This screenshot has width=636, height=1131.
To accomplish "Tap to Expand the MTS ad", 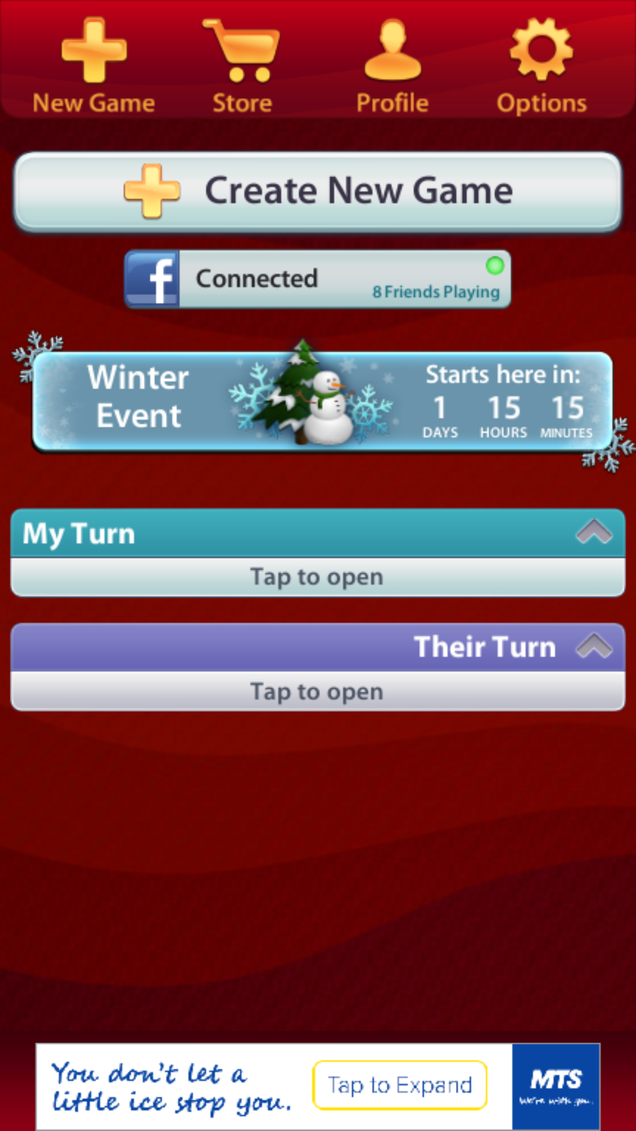I will 399,1085.
